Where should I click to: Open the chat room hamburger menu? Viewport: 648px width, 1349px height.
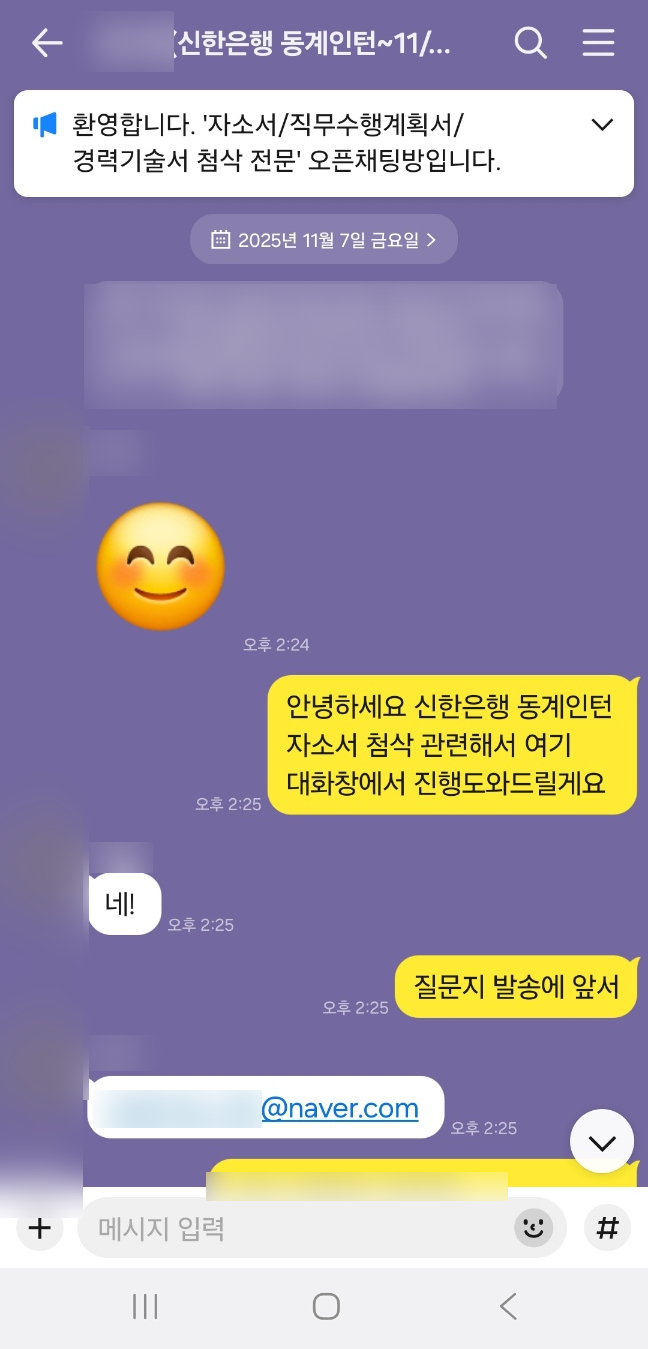tap(598, 43)
